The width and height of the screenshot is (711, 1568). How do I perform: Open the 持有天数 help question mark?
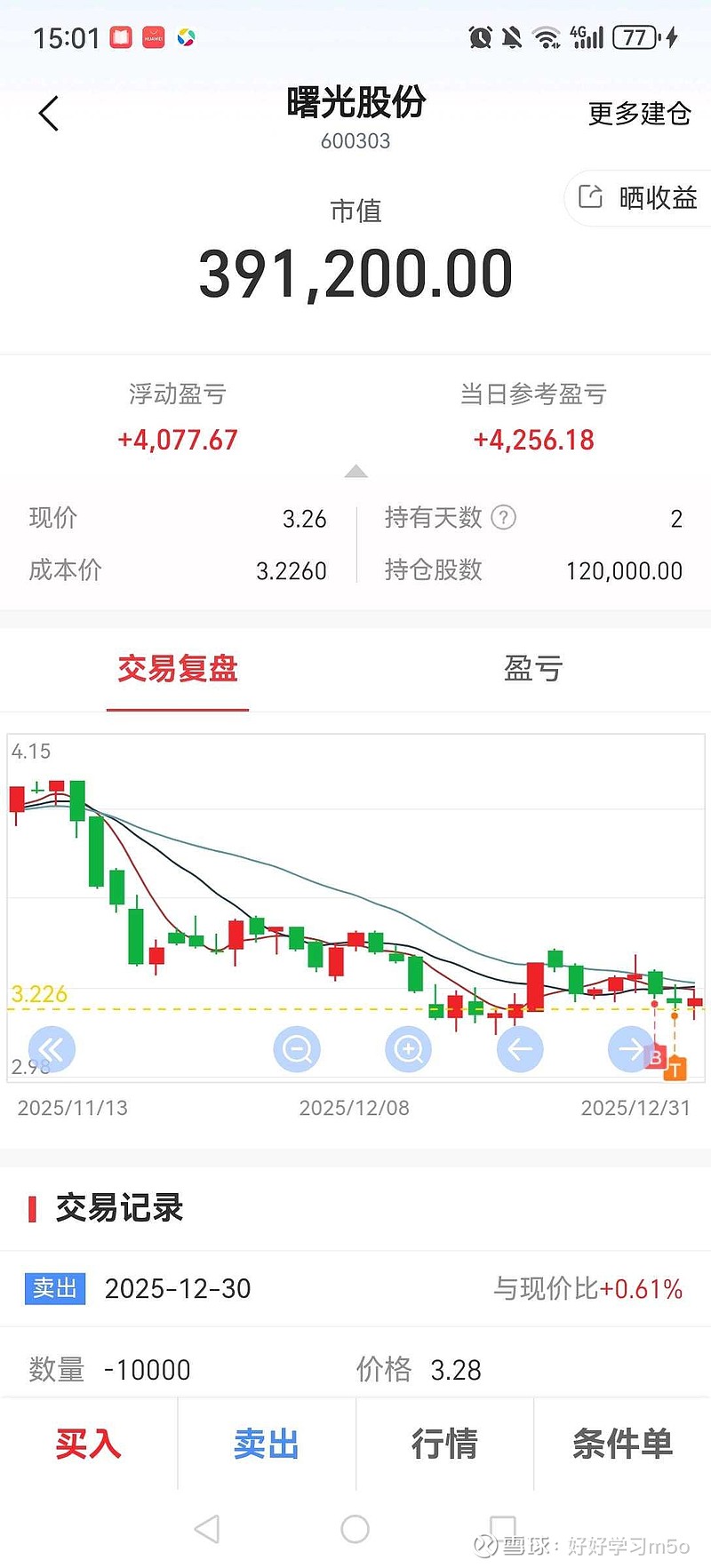[503, 517]
